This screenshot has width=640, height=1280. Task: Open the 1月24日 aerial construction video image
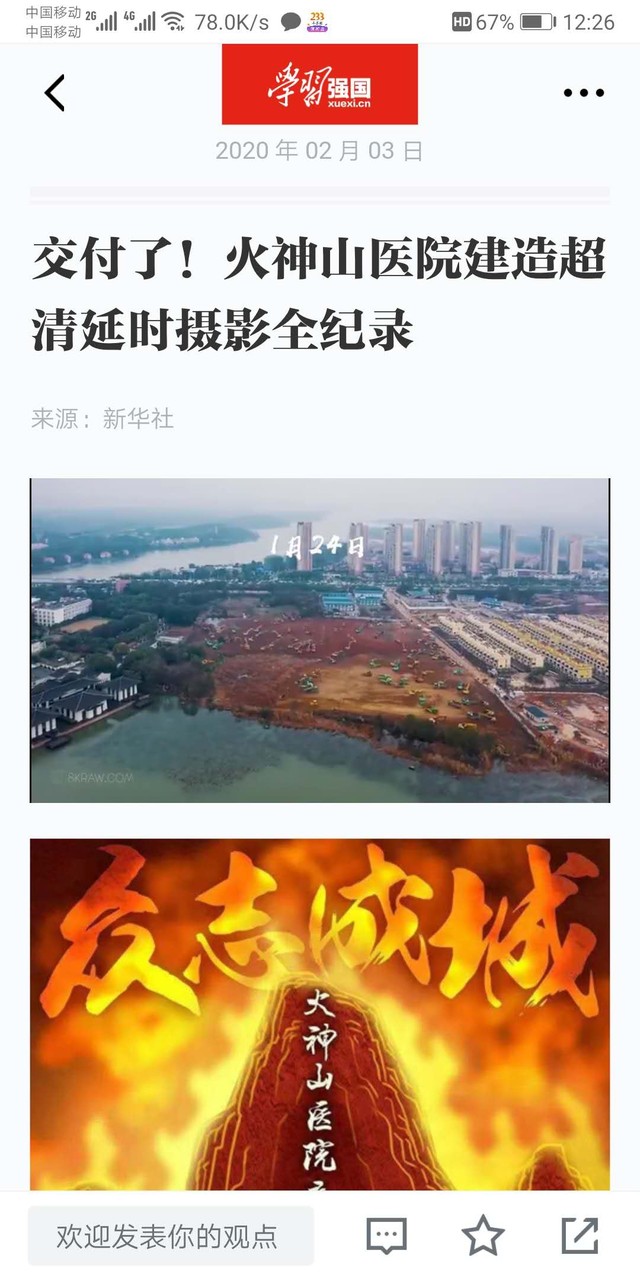pyautogui.click(x=320, y=640)
